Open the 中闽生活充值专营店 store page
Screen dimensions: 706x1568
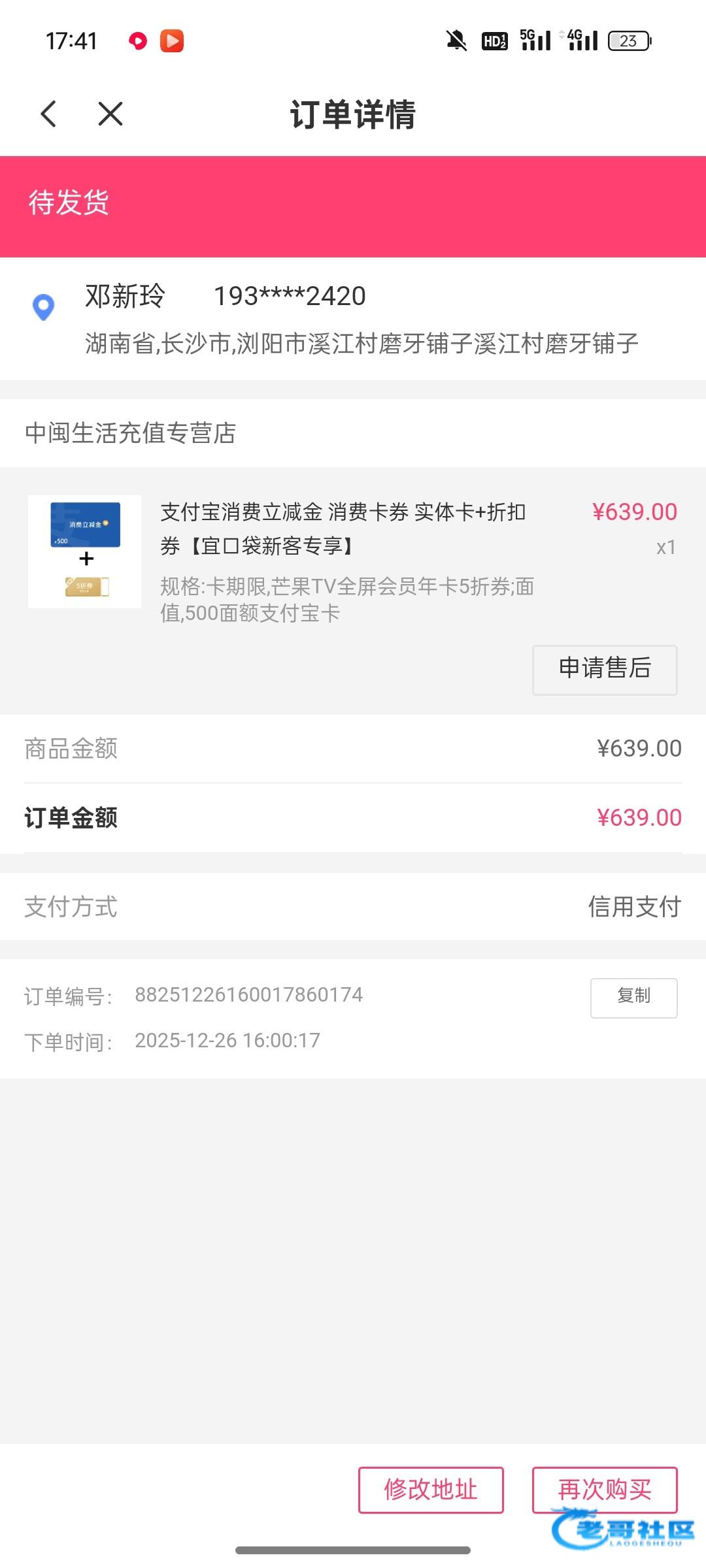[x=131, y=433]
